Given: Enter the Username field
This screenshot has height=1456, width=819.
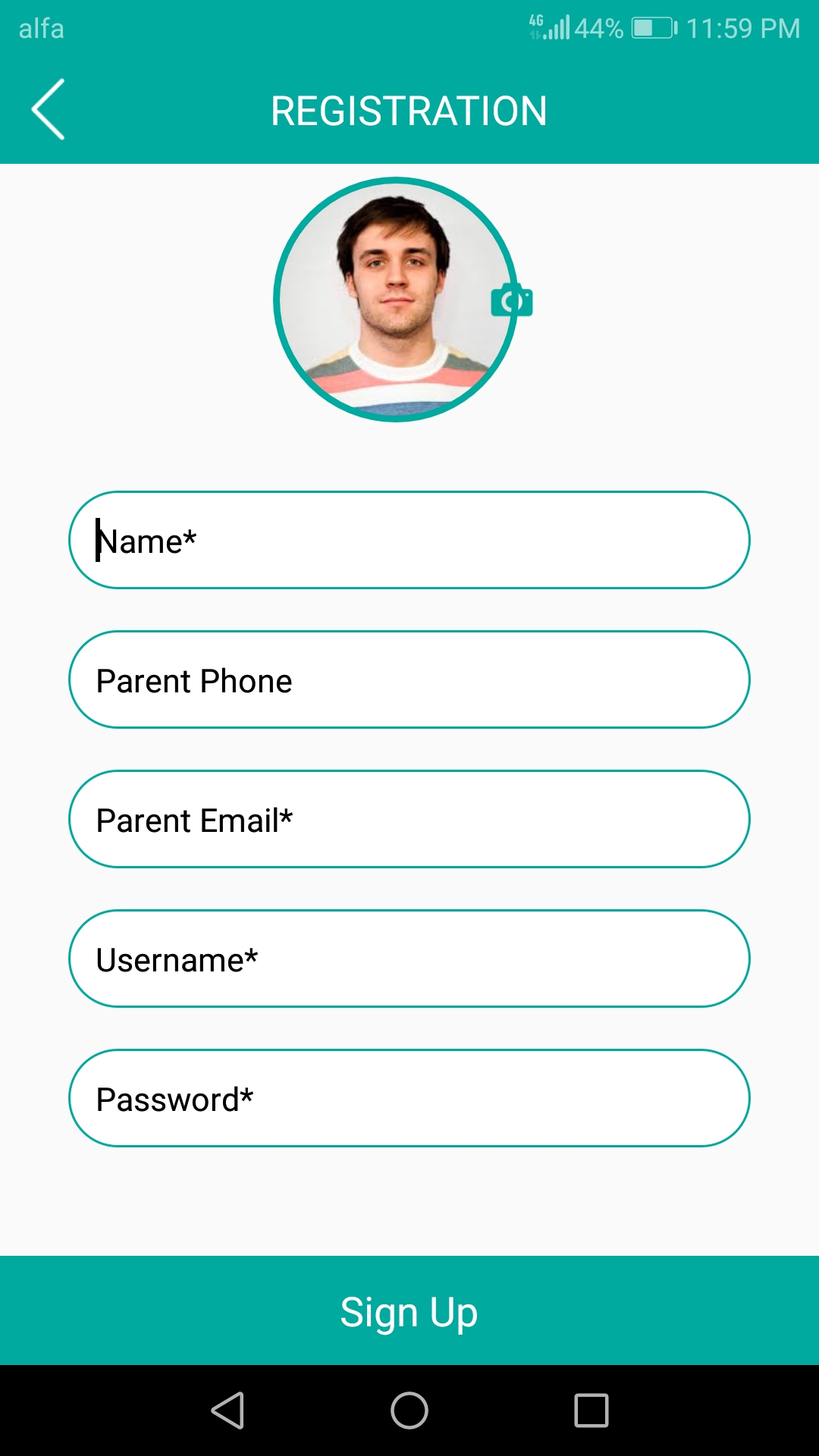Looking at the screenshot, I should click(409, 959).
